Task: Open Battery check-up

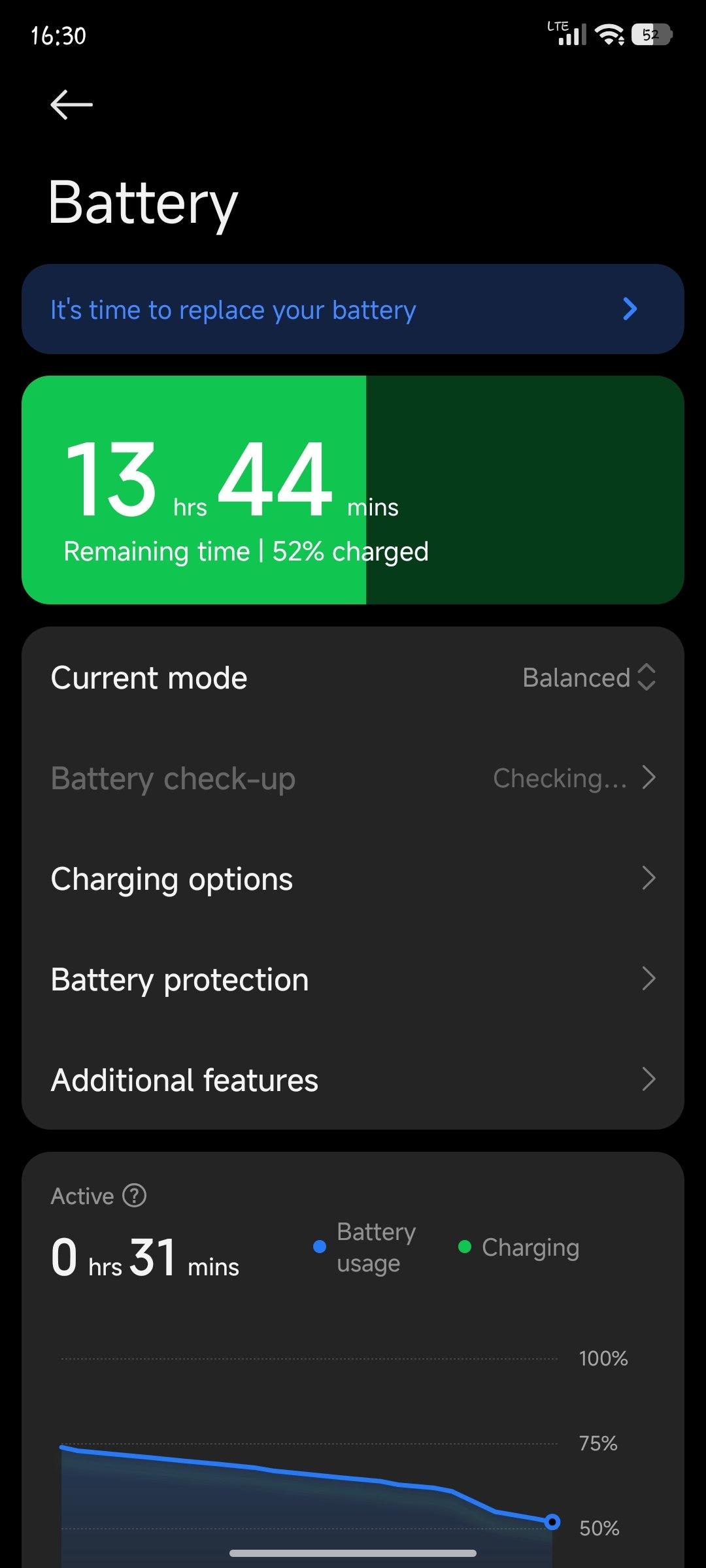Action: coord(353,778)
